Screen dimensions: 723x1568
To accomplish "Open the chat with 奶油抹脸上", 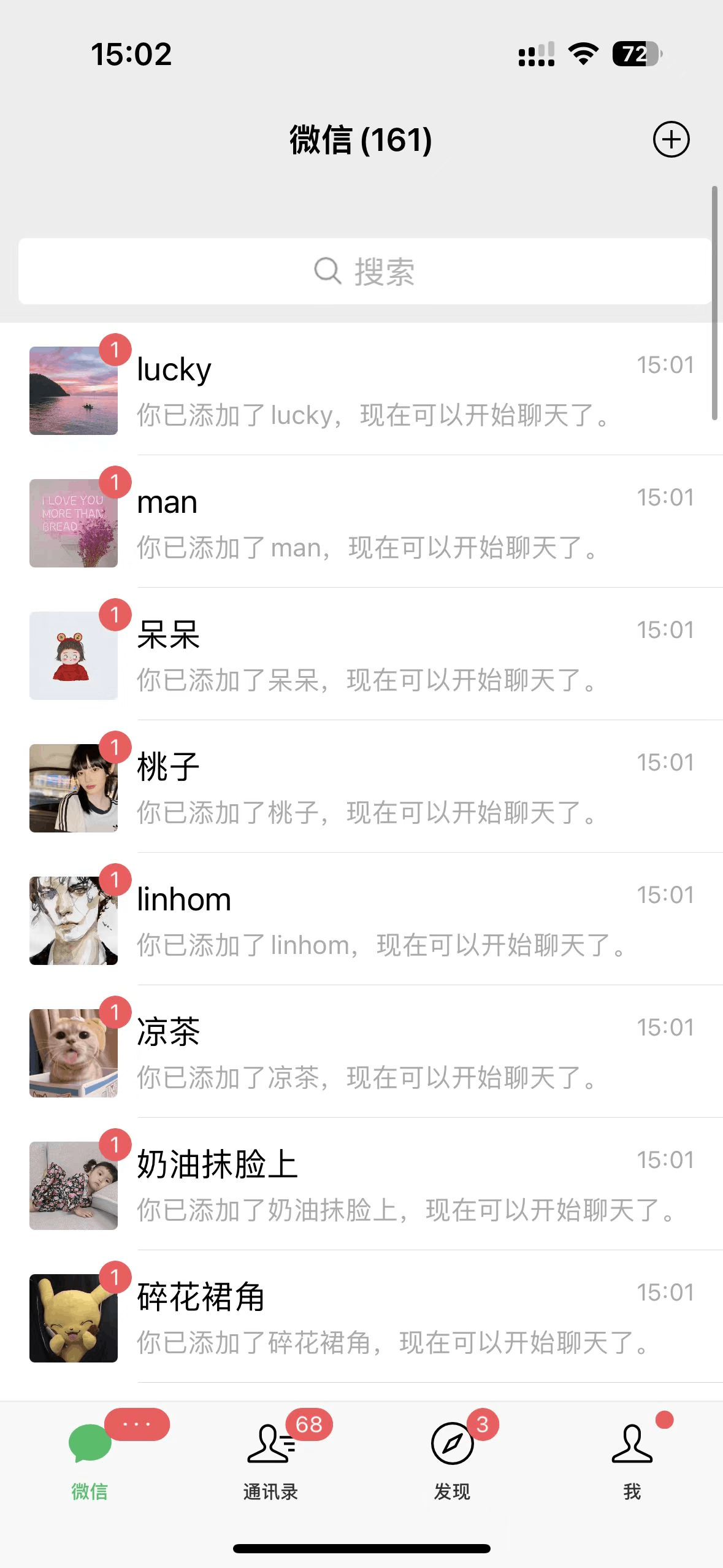I will coord(362,1185).
